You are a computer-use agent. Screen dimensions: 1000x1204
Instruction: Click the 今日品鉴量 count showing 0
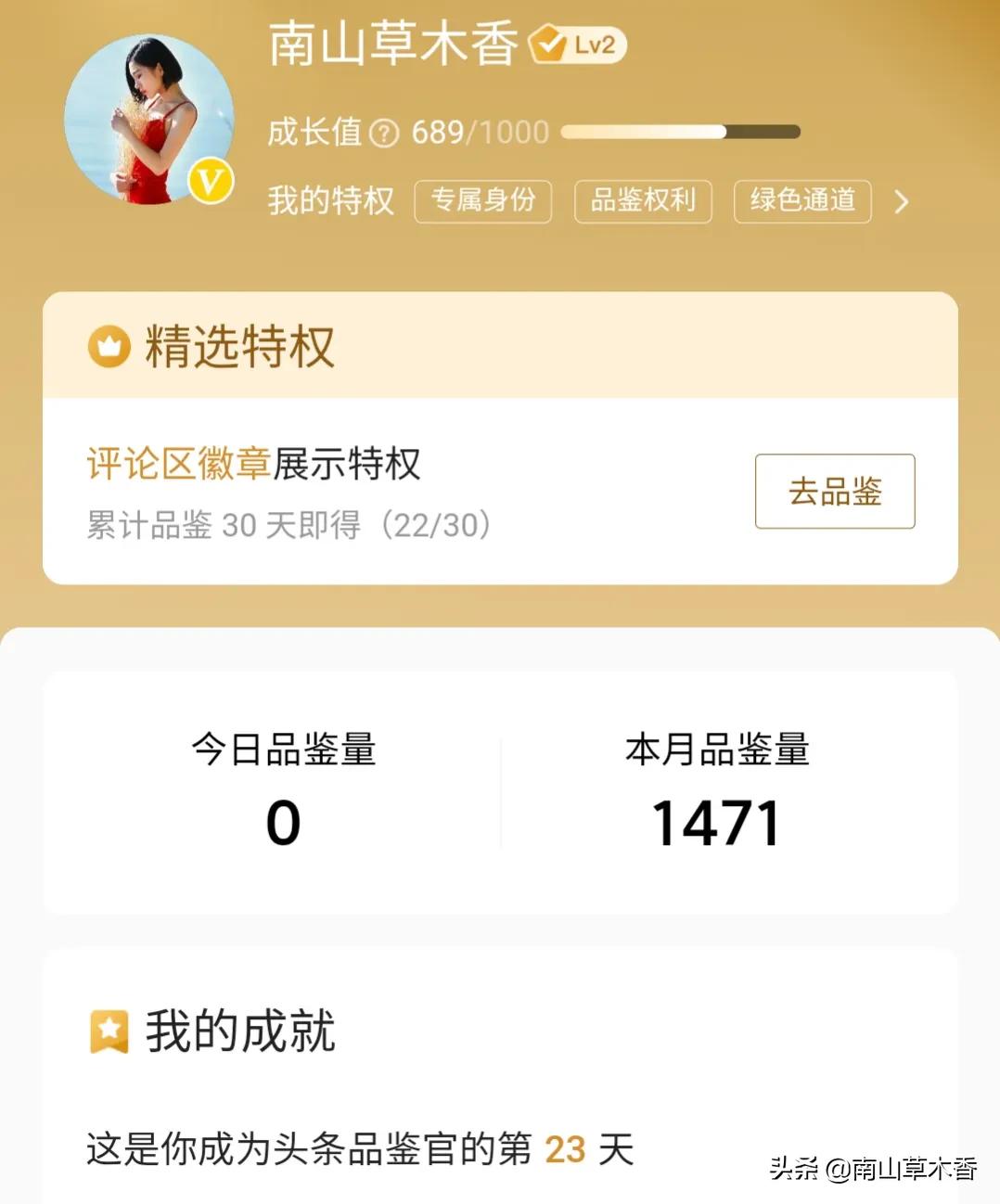[x=285, y=821]
